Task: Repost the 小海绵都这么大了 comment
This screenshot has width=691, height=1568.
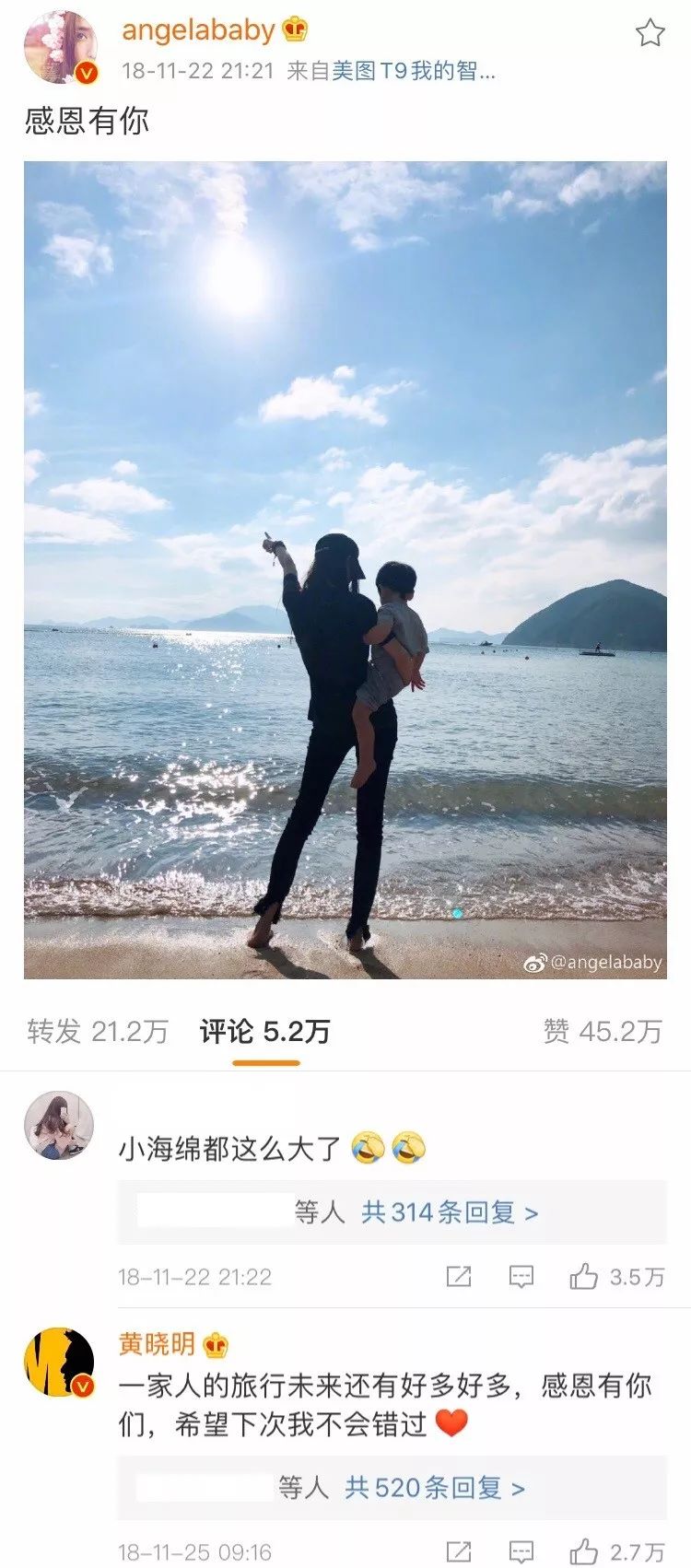Action: pyautogui.click(x=459, y=1276)
